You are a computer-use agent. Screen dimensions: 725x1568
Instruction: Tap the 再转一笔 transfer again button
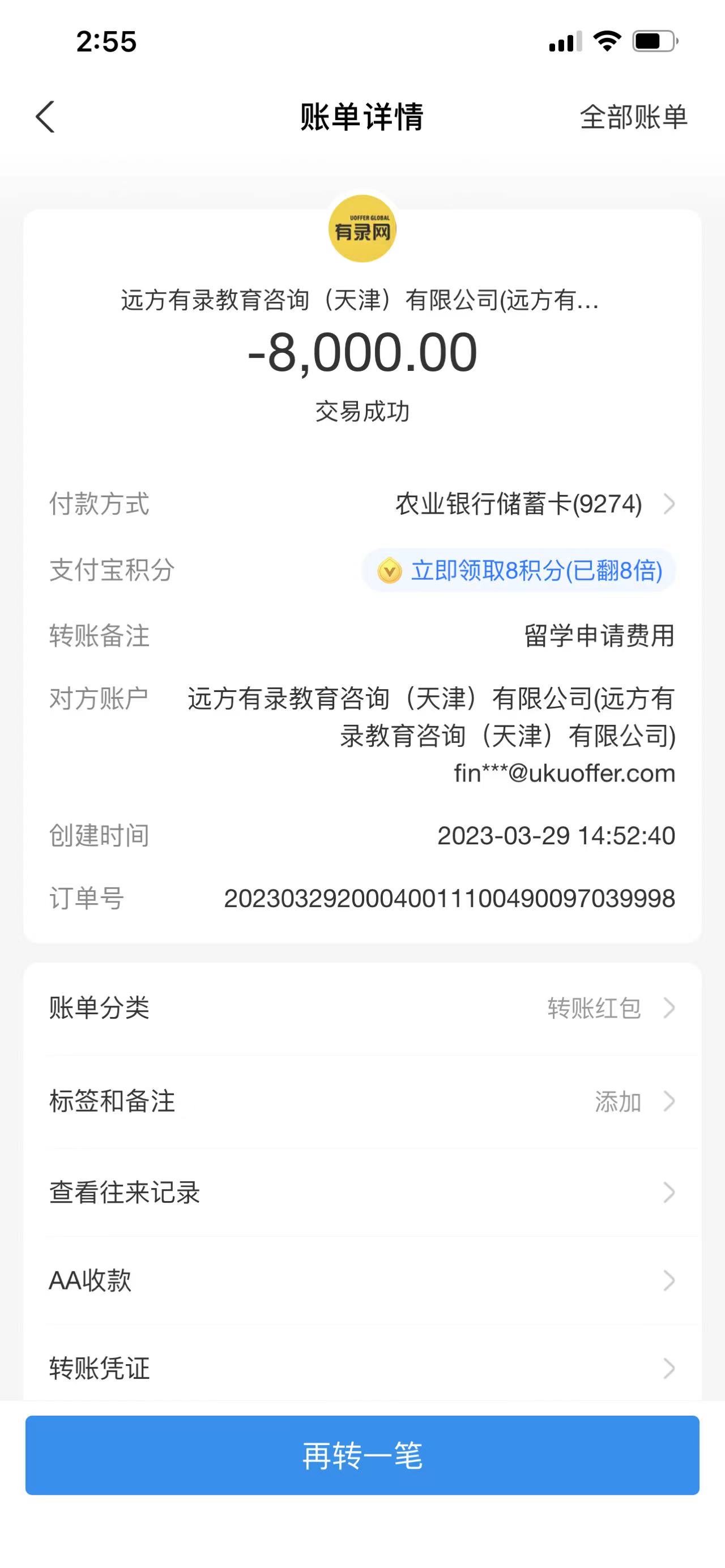coord(362,1455)
